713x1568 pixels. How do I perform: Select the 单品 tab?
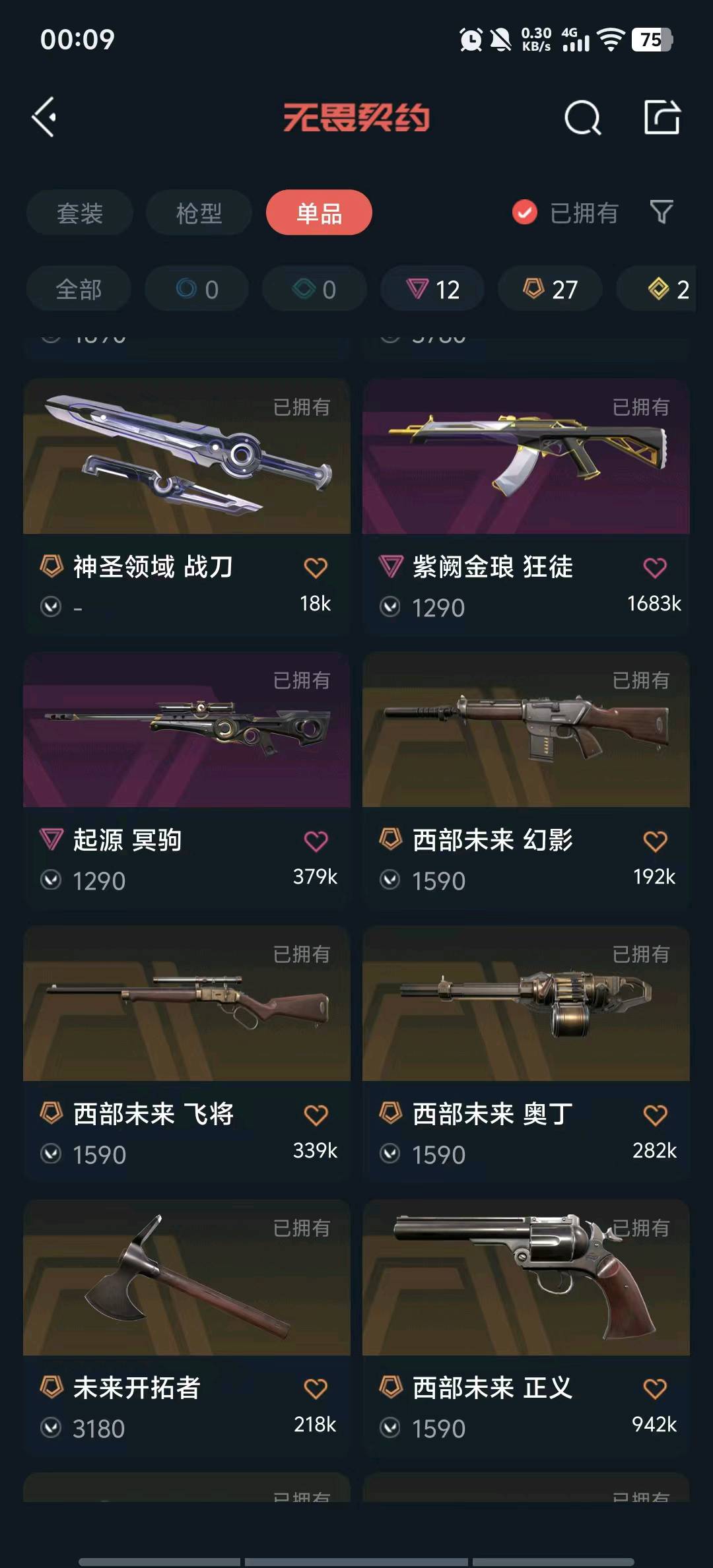[319, 212]
